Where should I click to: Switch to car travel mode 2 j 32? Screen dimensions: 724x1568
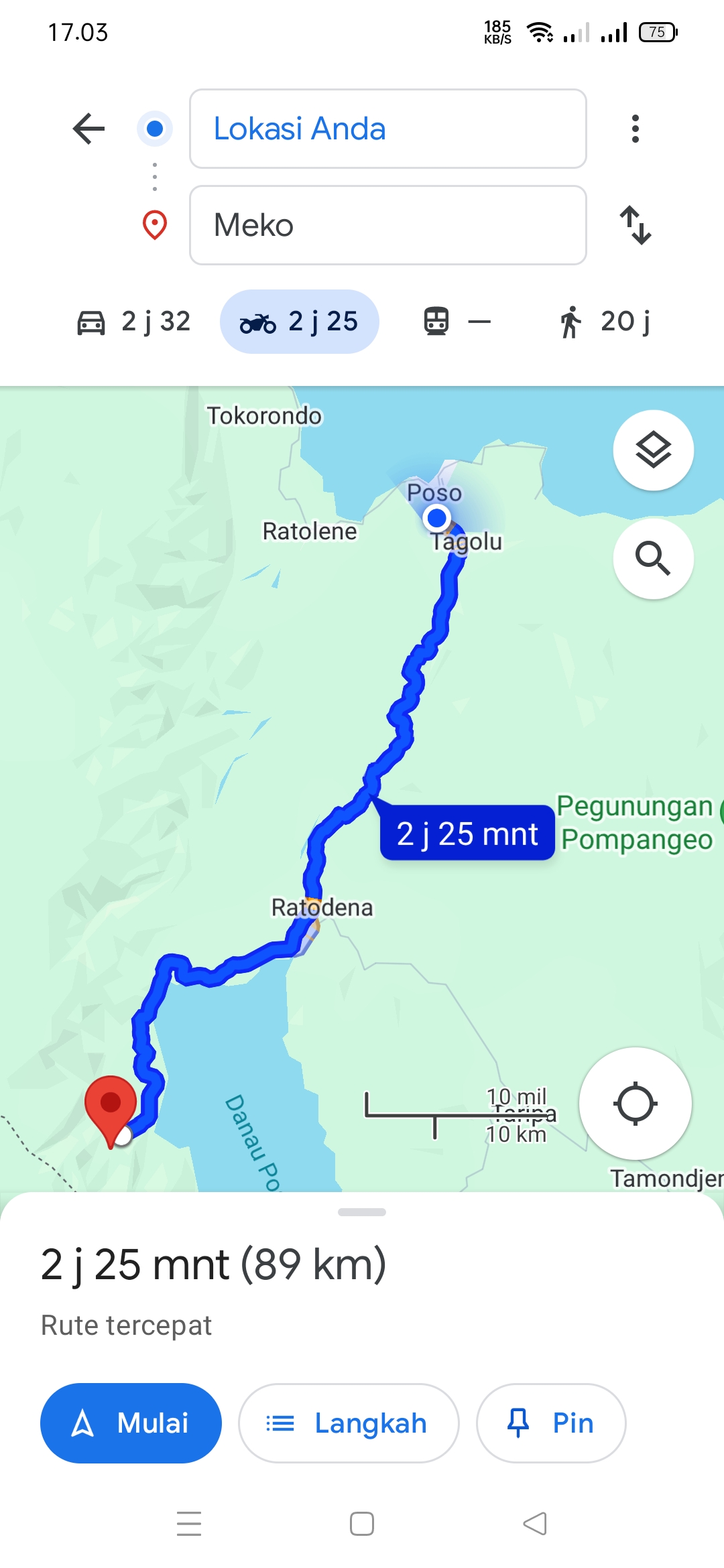click(x=134, y=322)
